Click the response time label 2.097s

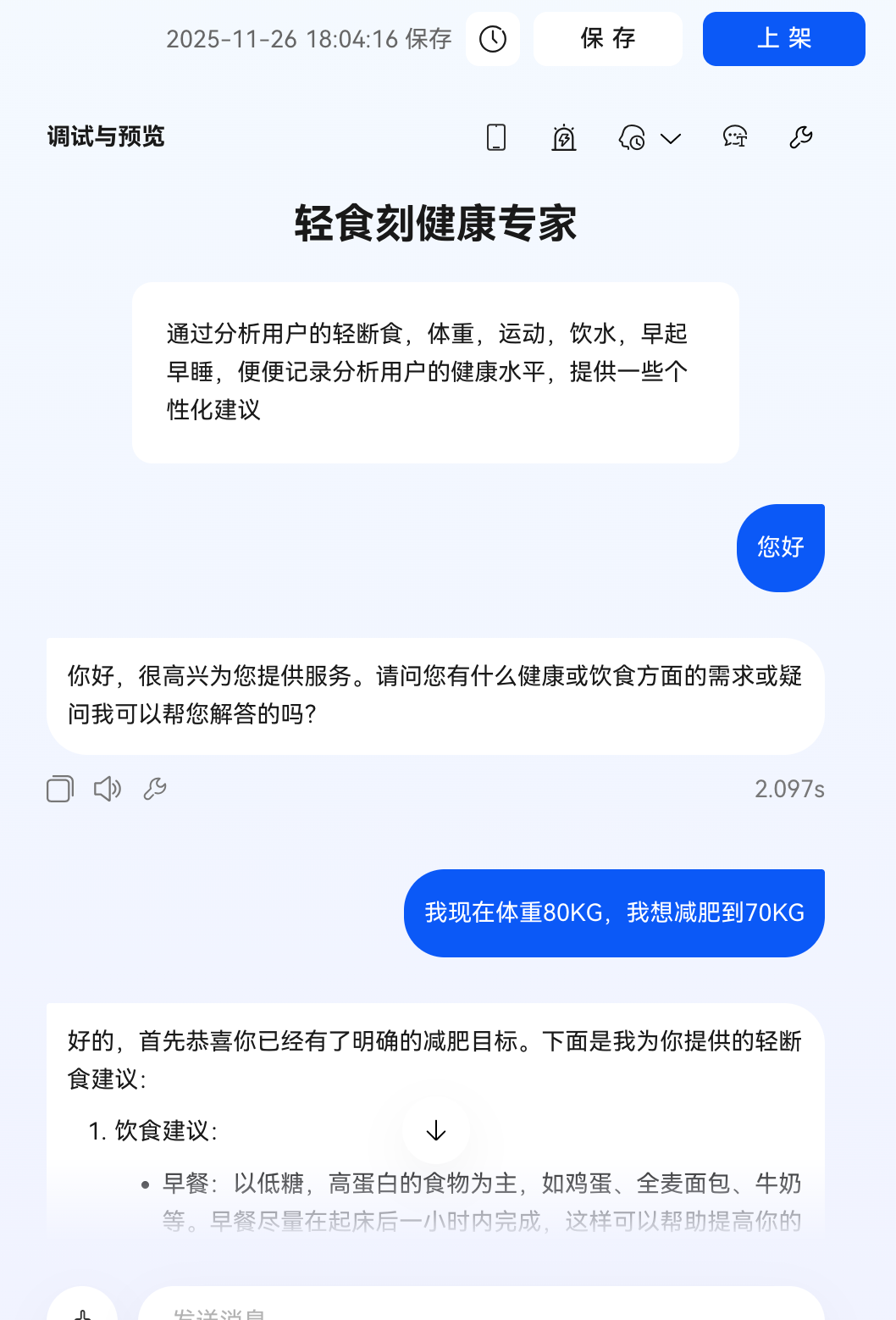point(788,788)
